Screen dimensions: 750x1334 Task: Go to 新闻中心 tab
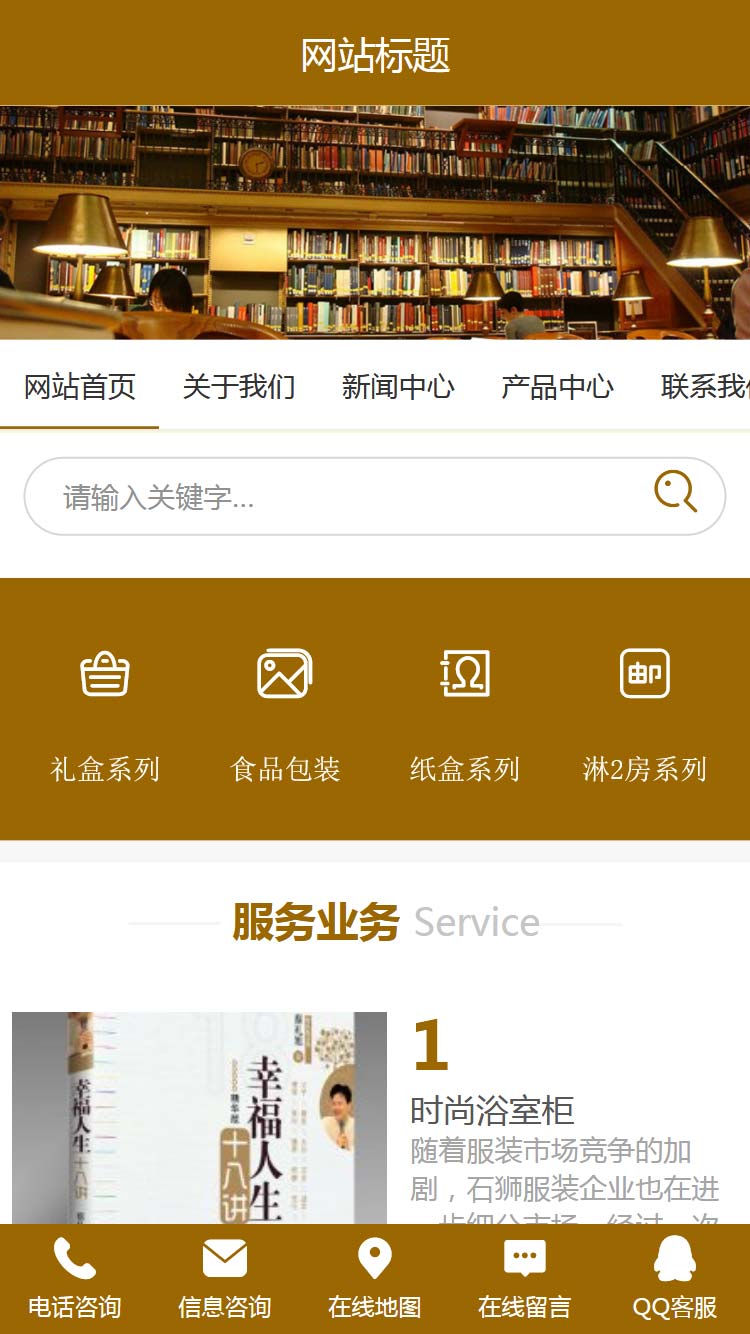(x=398, y=386)
